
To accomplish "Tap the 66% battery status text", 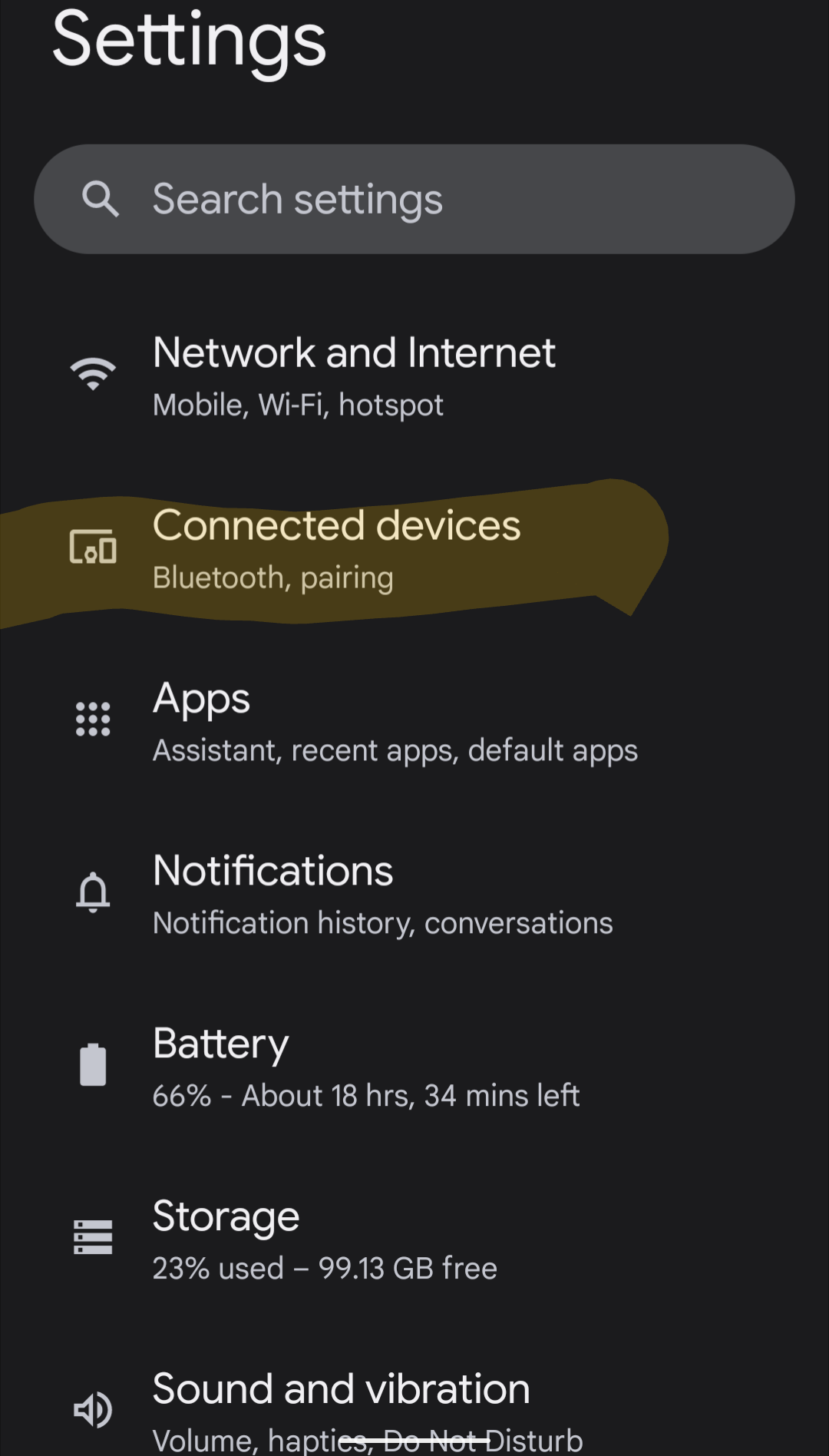I will click(366, 1096).
